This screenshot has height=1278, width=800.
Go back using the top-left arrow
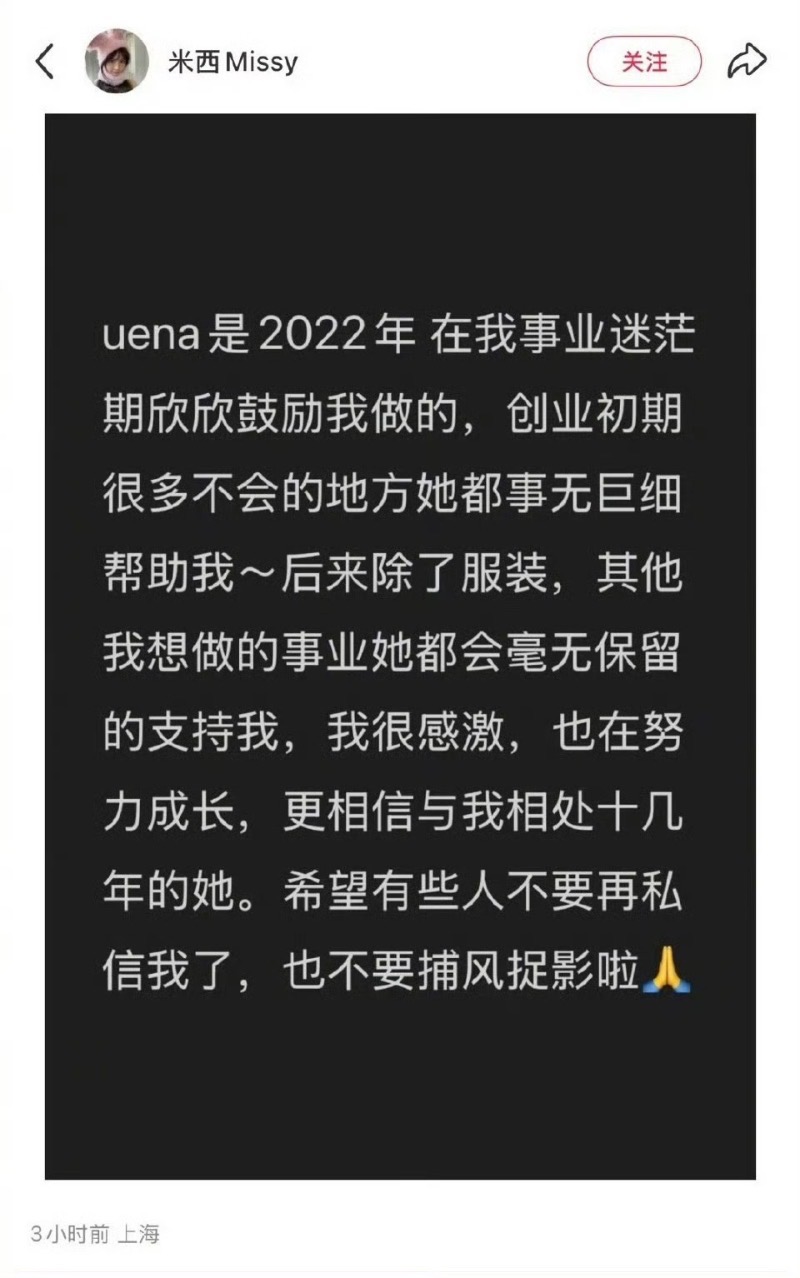[x=44, y=62]
